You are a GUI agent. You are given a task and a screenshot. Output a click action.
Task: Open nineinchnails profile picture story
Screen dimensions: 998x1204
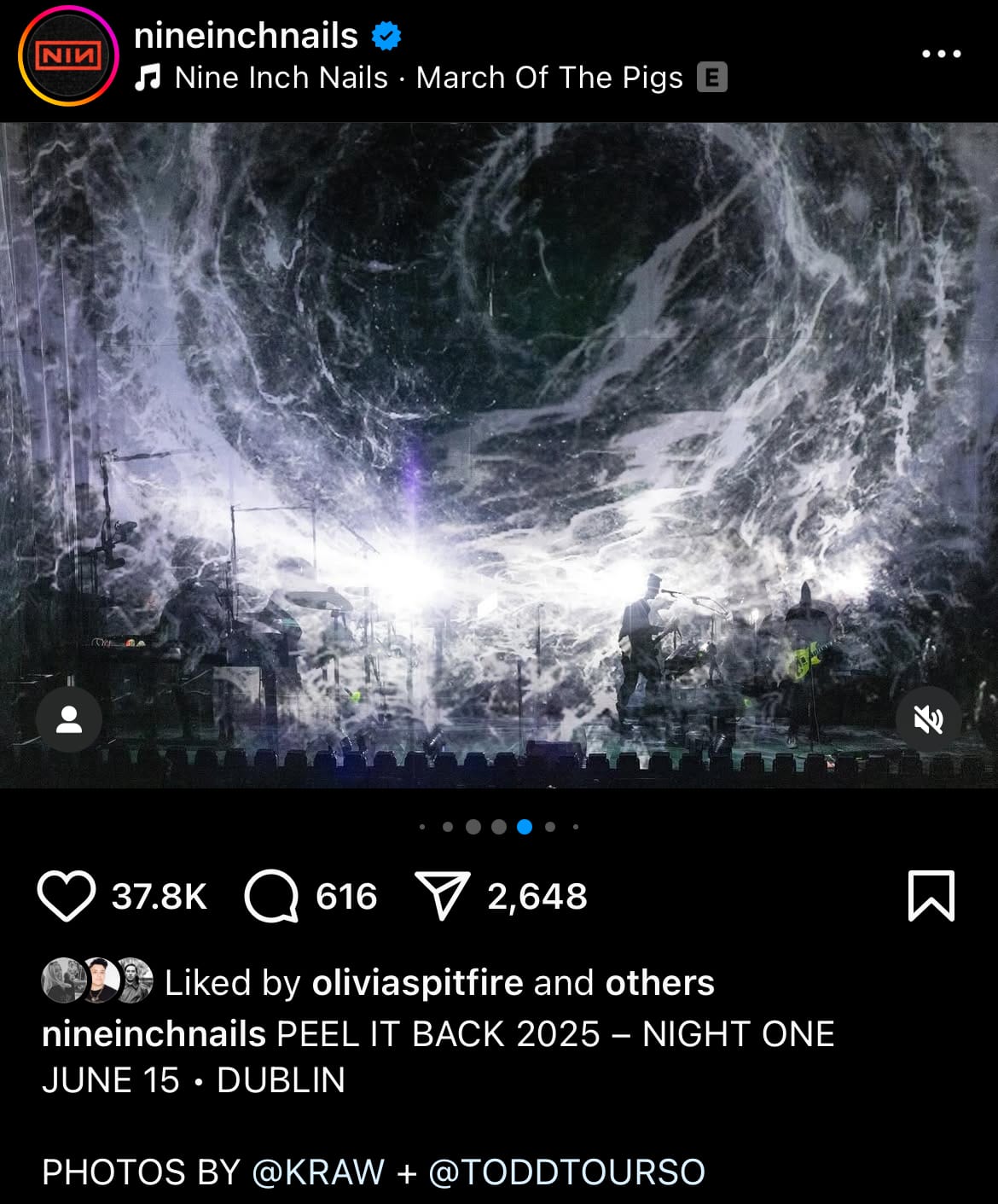tap(68, 56)
